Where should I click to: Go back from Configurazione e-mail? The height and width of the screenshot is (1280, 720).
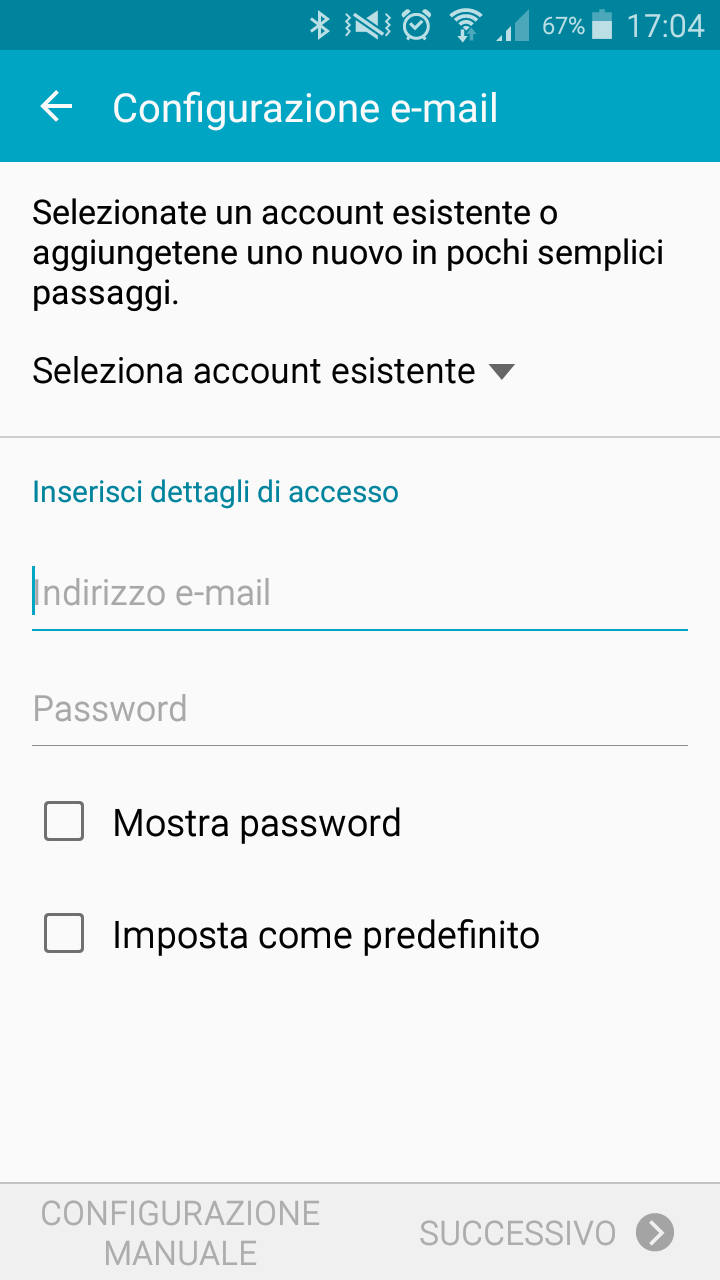click(56, 107)
